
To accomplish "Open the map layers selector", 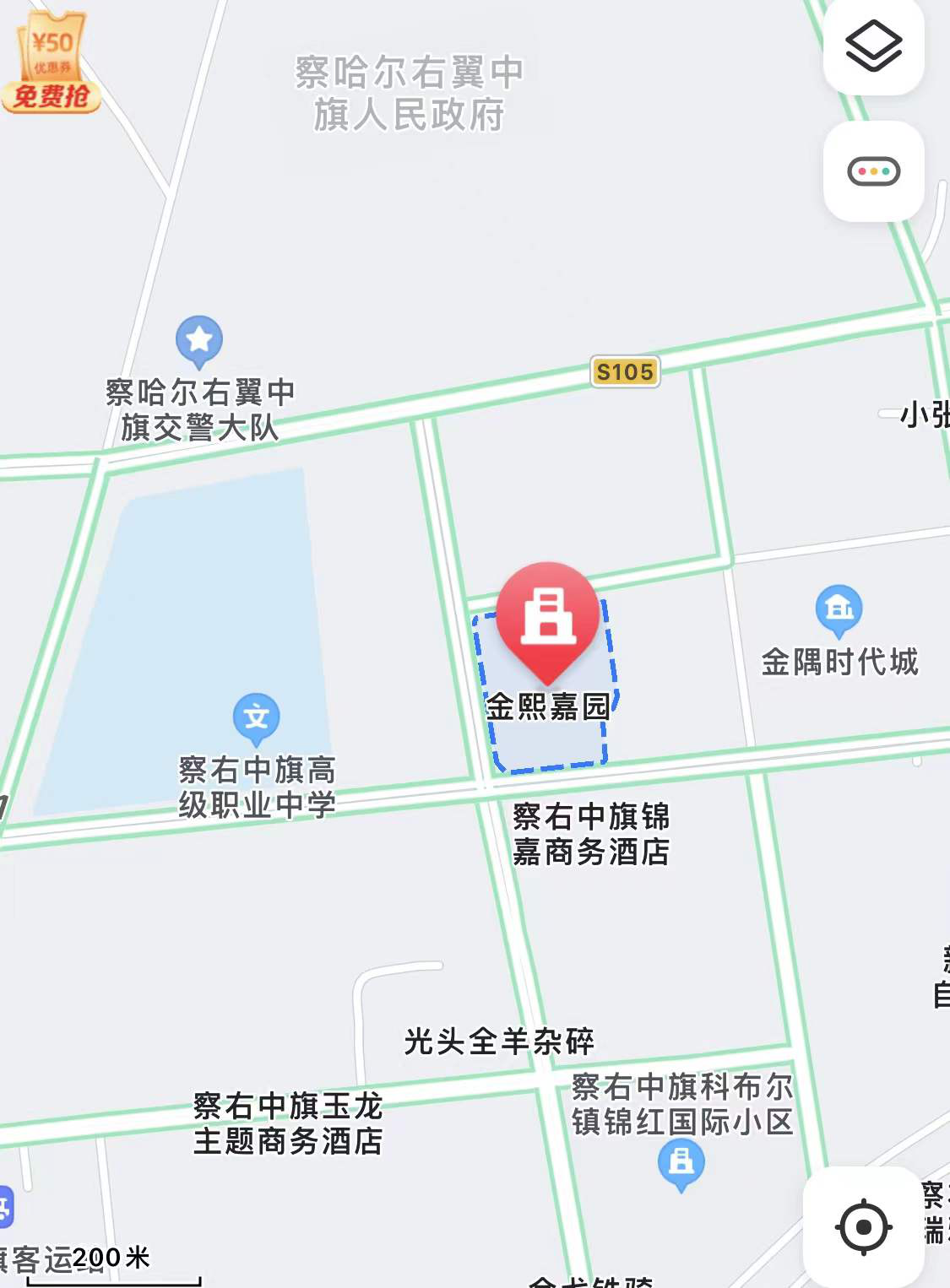I will pos(873,46).
